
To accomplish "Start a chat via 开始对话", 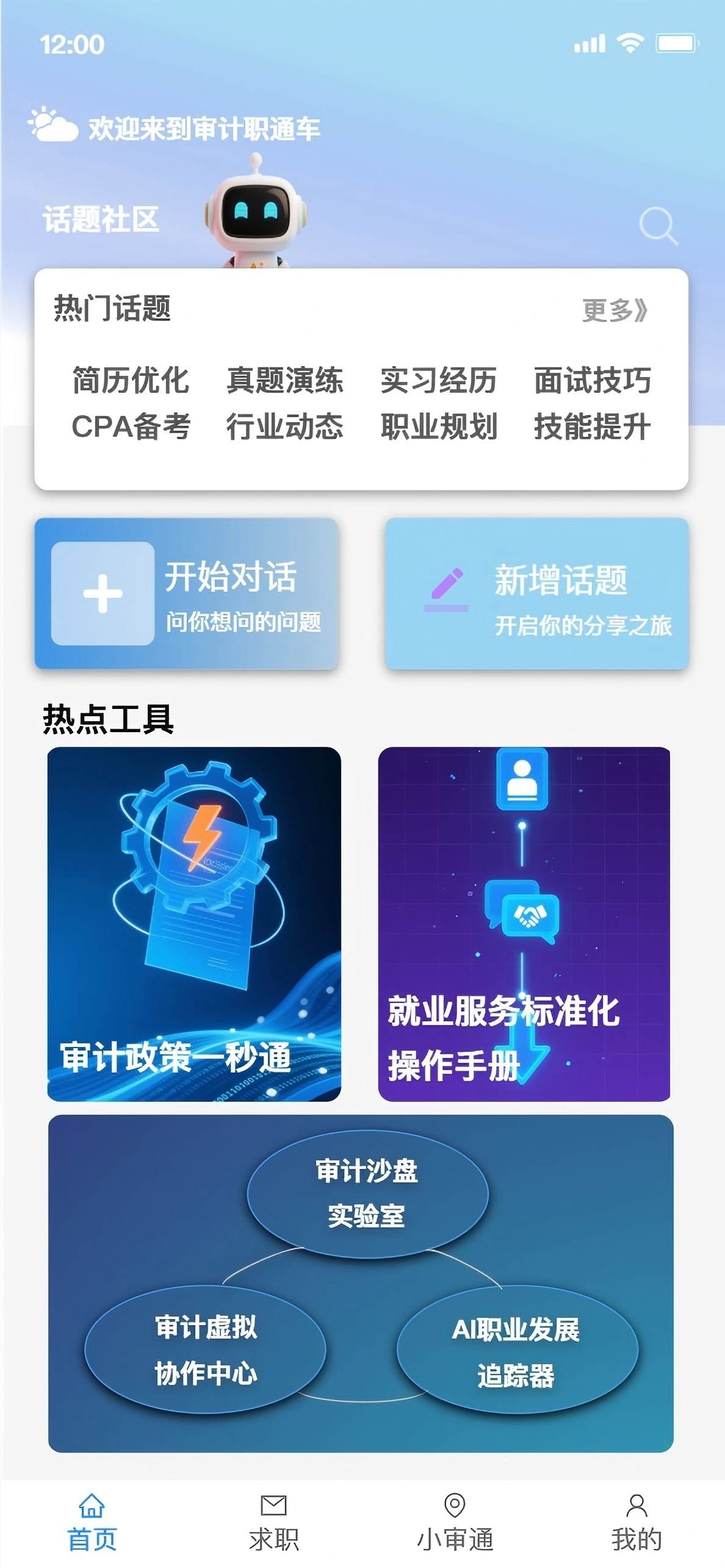I will (187, 593).
